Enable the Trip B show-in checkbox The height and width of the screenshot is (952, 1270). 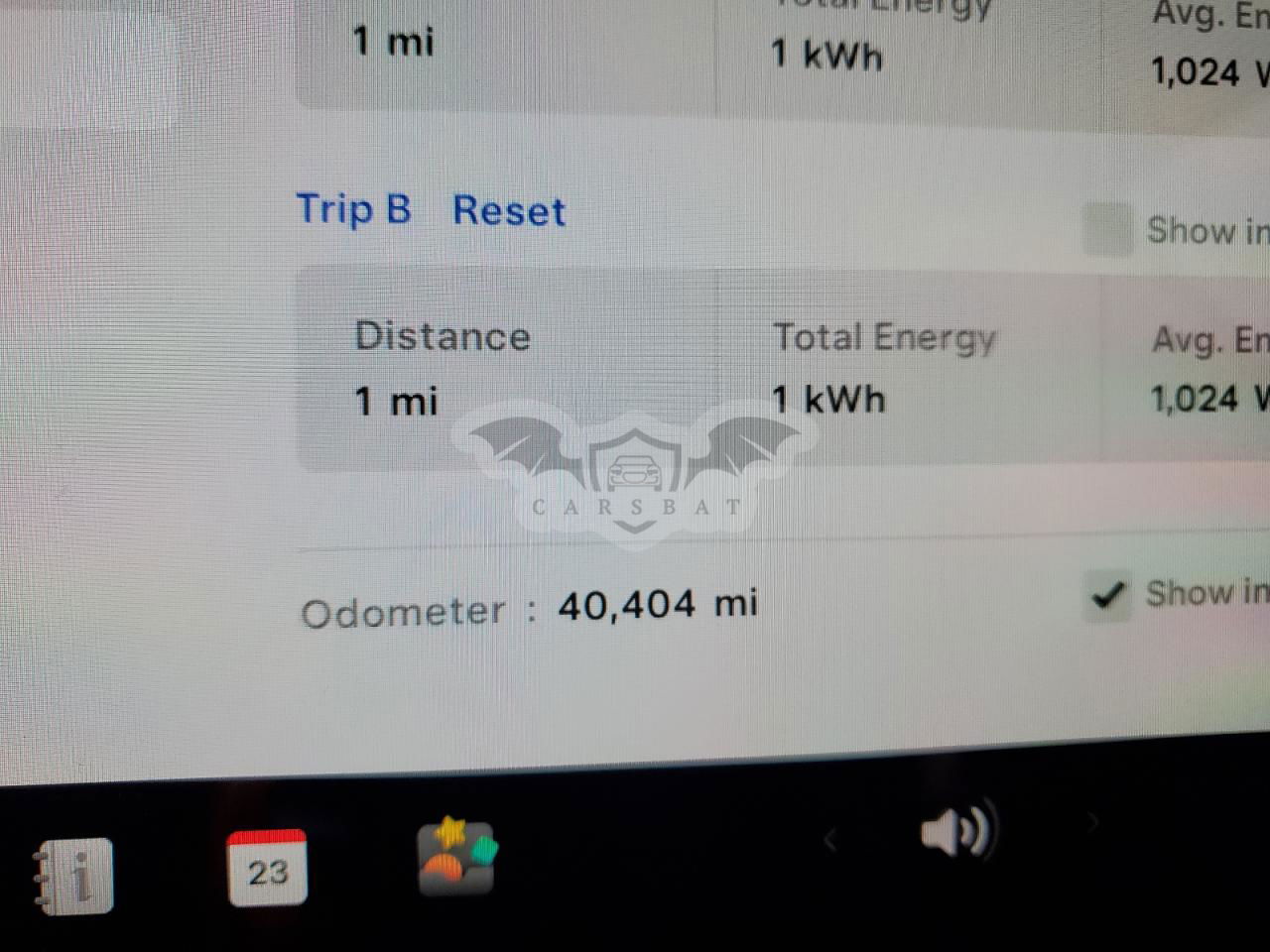point(1106,228)
